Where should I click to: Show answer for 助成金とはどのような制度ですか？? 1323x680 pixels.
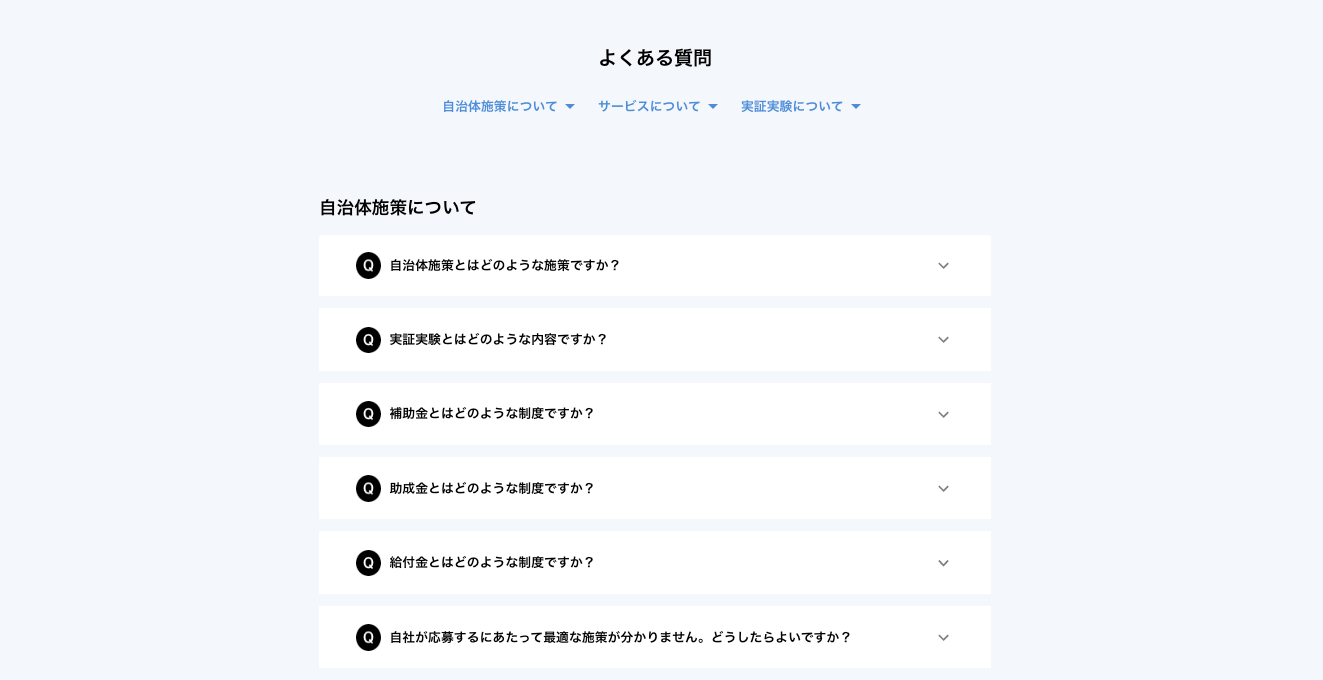tap(654, 489)
